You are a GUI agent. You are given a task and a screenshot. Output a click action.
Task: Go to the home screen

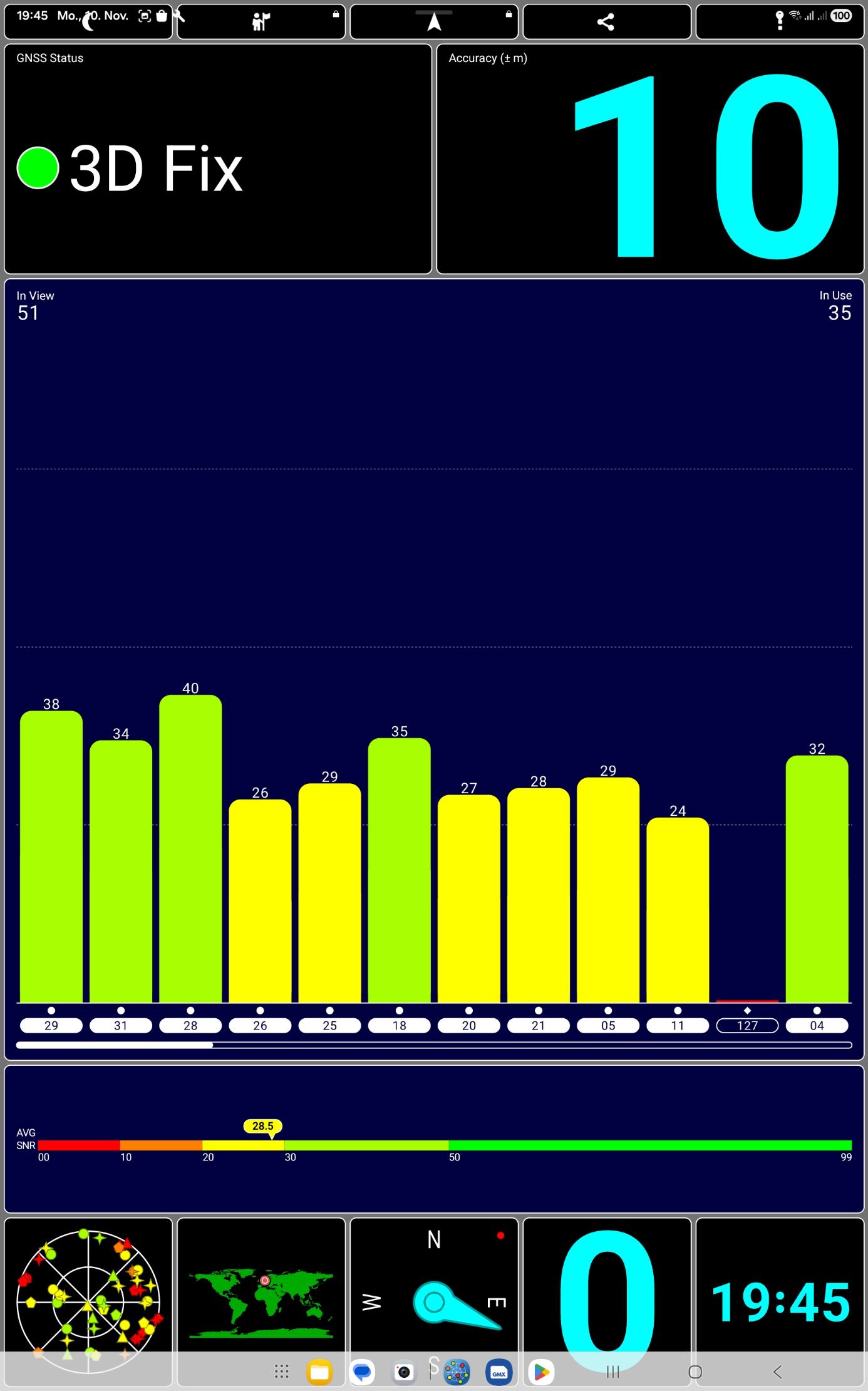point(695,1372)
